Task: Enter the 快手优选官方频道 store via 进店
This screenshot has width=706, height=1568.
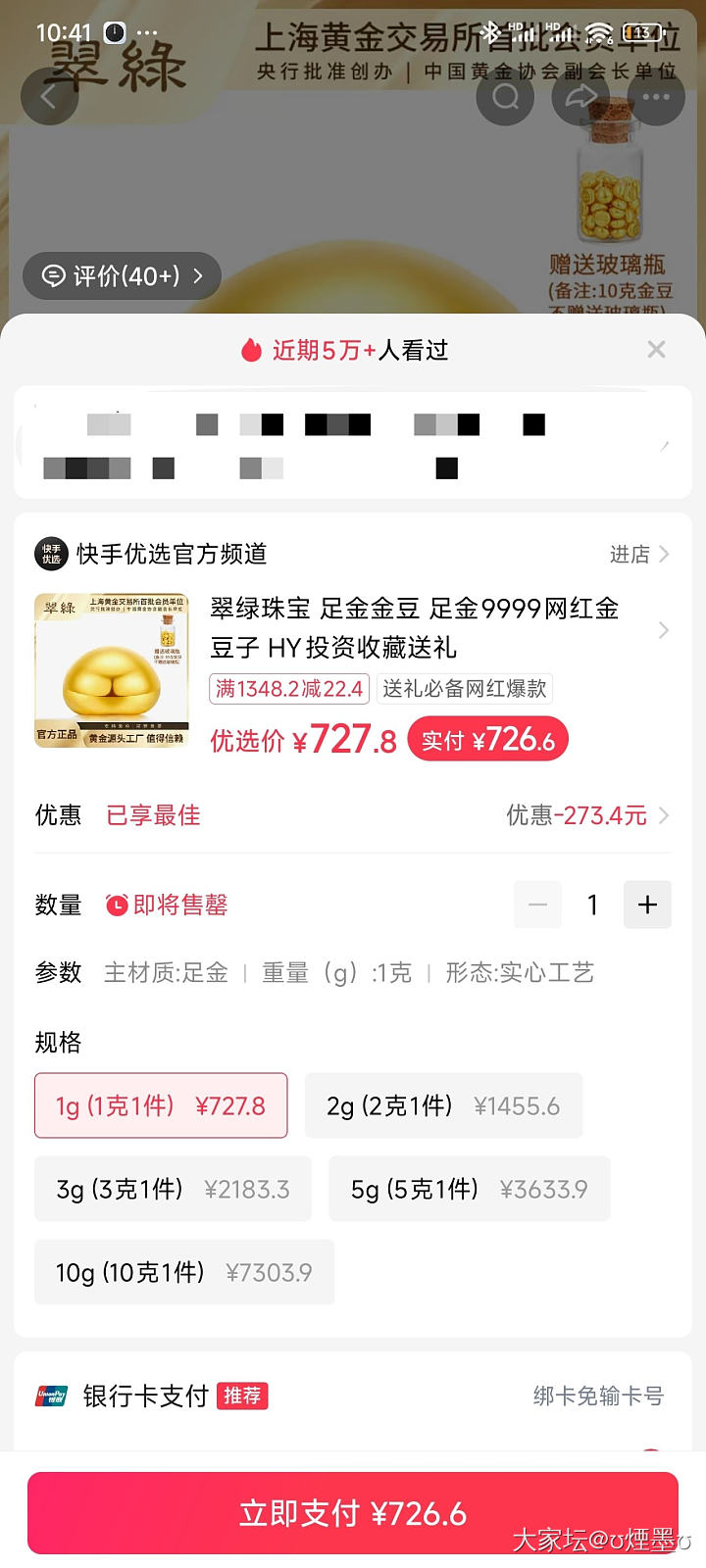Action: (x=638, y=555)
